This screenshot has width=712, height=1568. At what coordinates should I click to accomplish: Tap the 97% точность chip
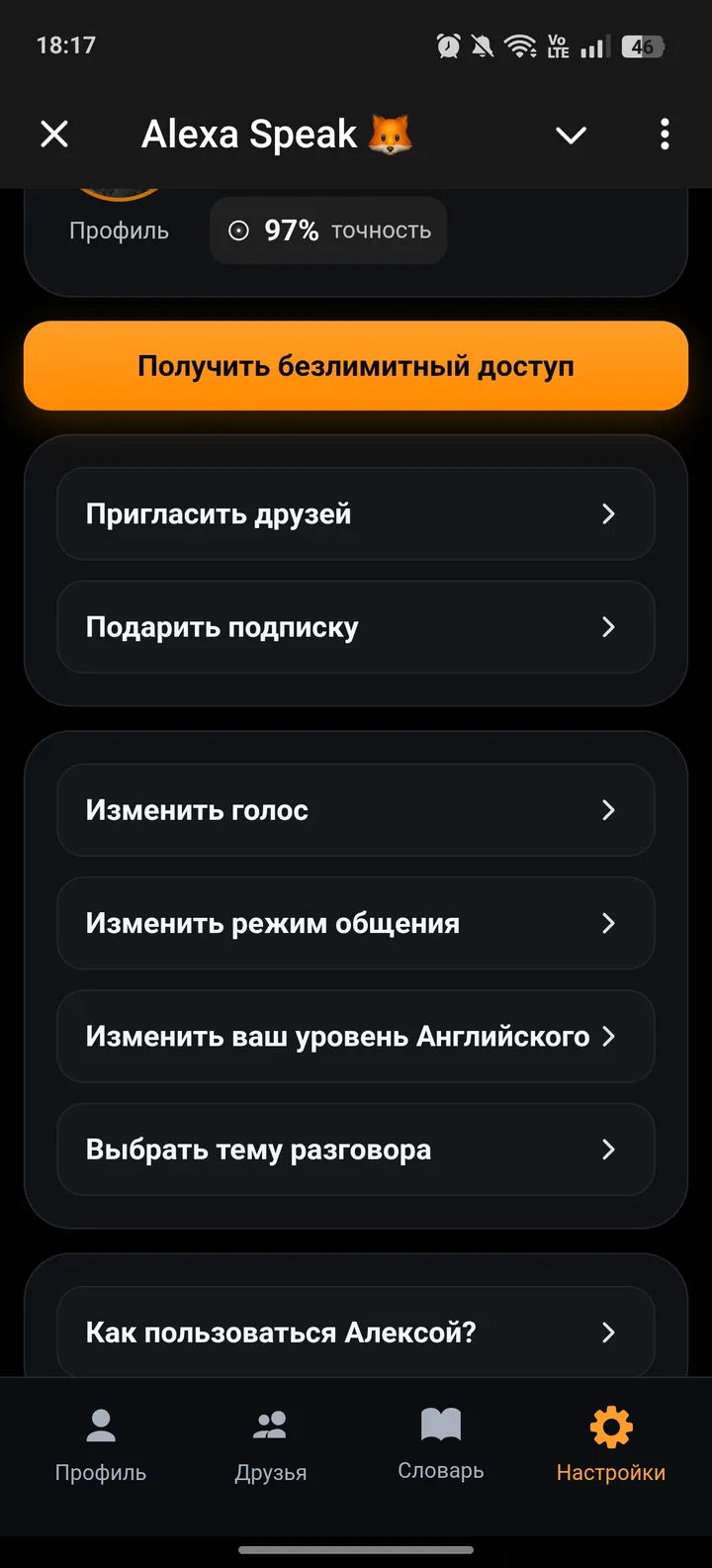pos(328,231)
